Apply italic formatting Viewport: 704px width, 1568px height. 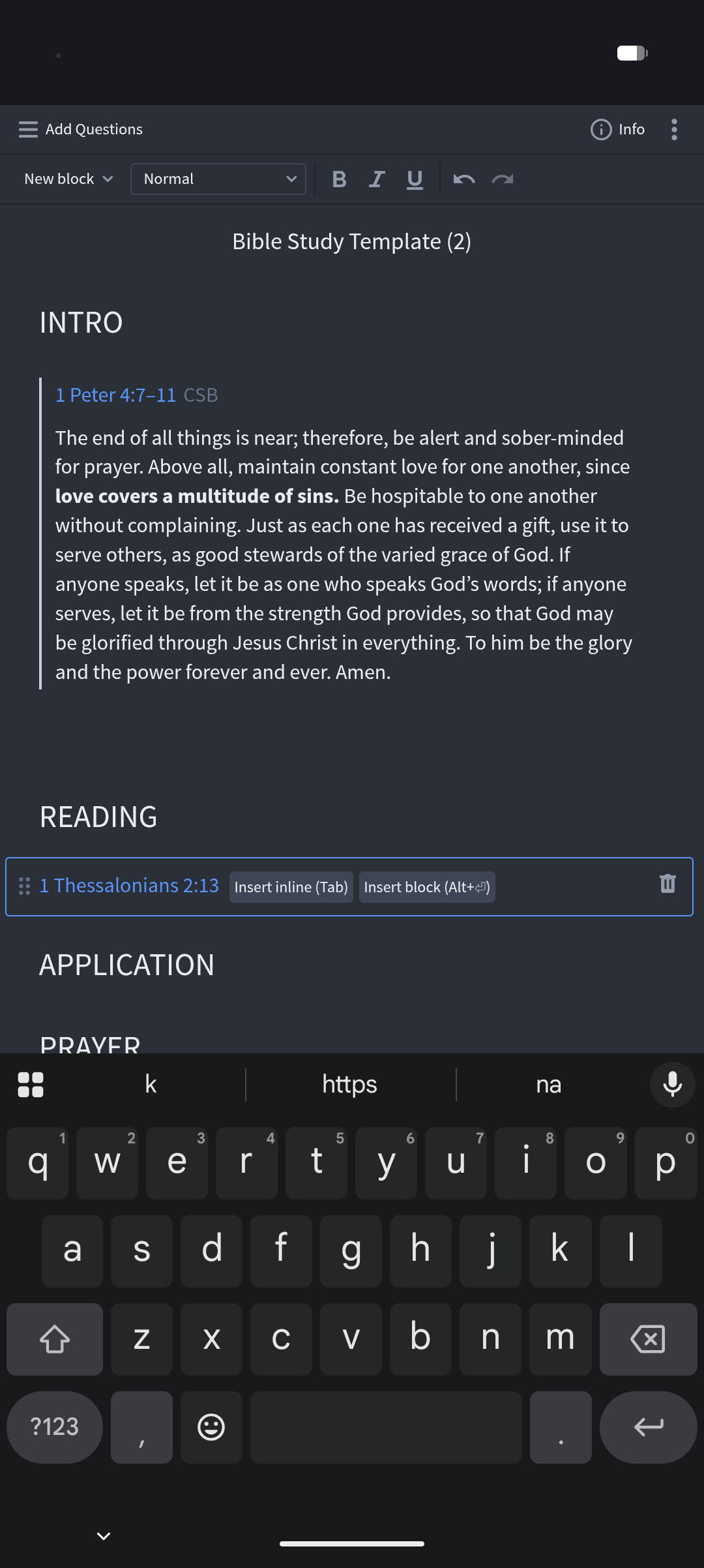pos(377,179)
